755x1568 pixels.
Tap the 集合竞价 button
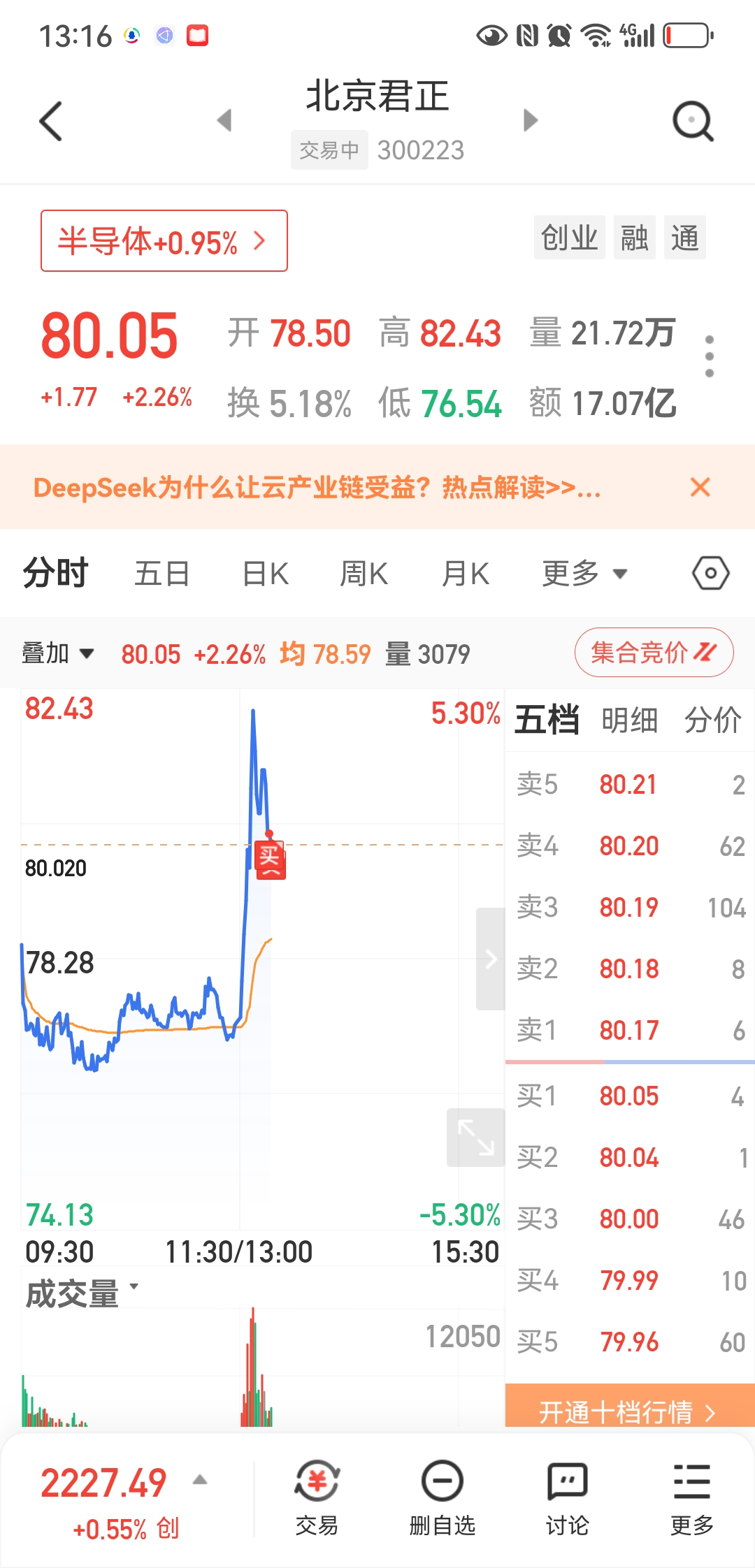[x=654, y=653]
